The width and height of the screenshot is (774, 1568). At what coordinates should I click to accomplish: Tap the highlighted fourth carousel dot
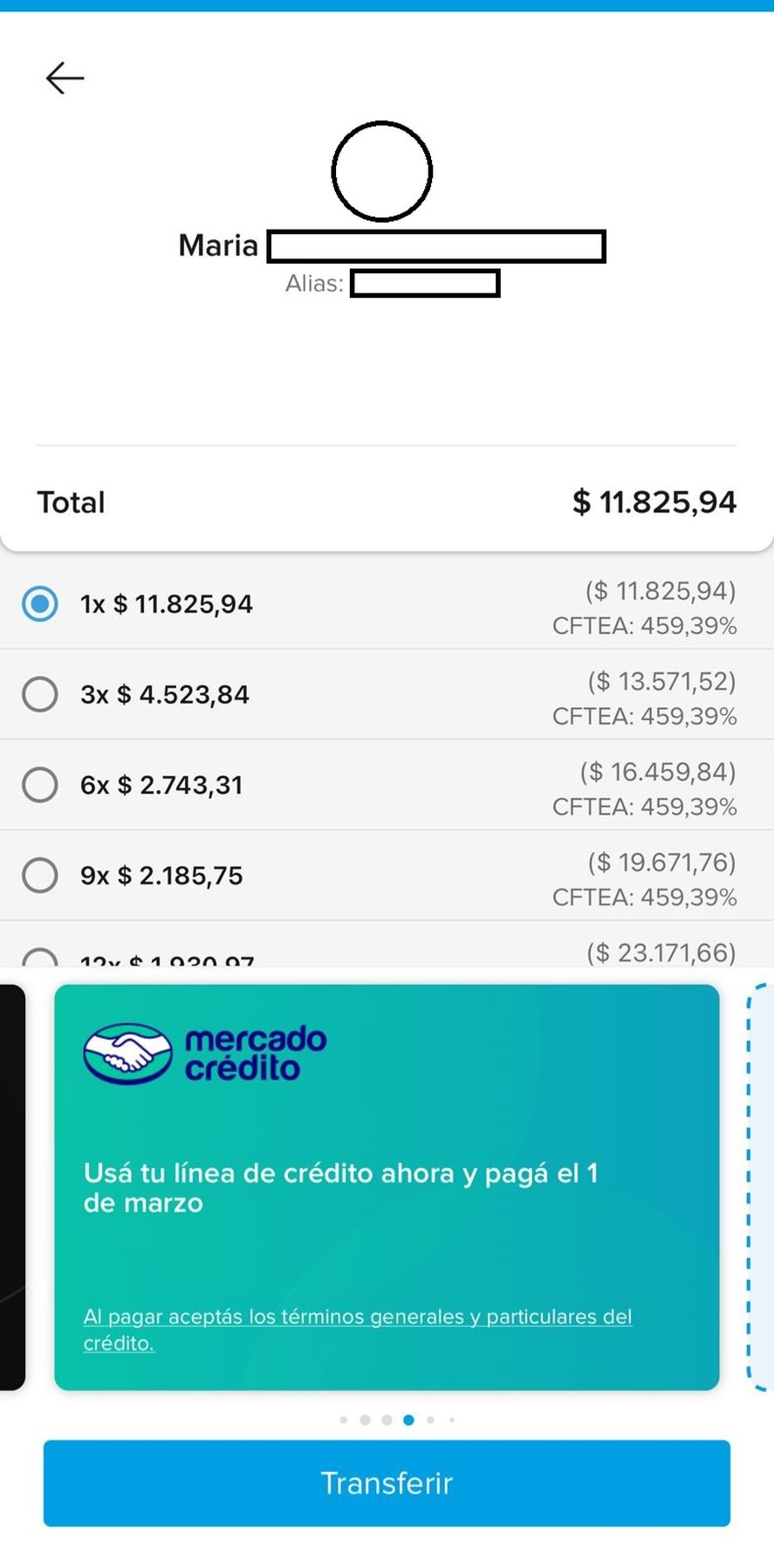(408, 1419)
